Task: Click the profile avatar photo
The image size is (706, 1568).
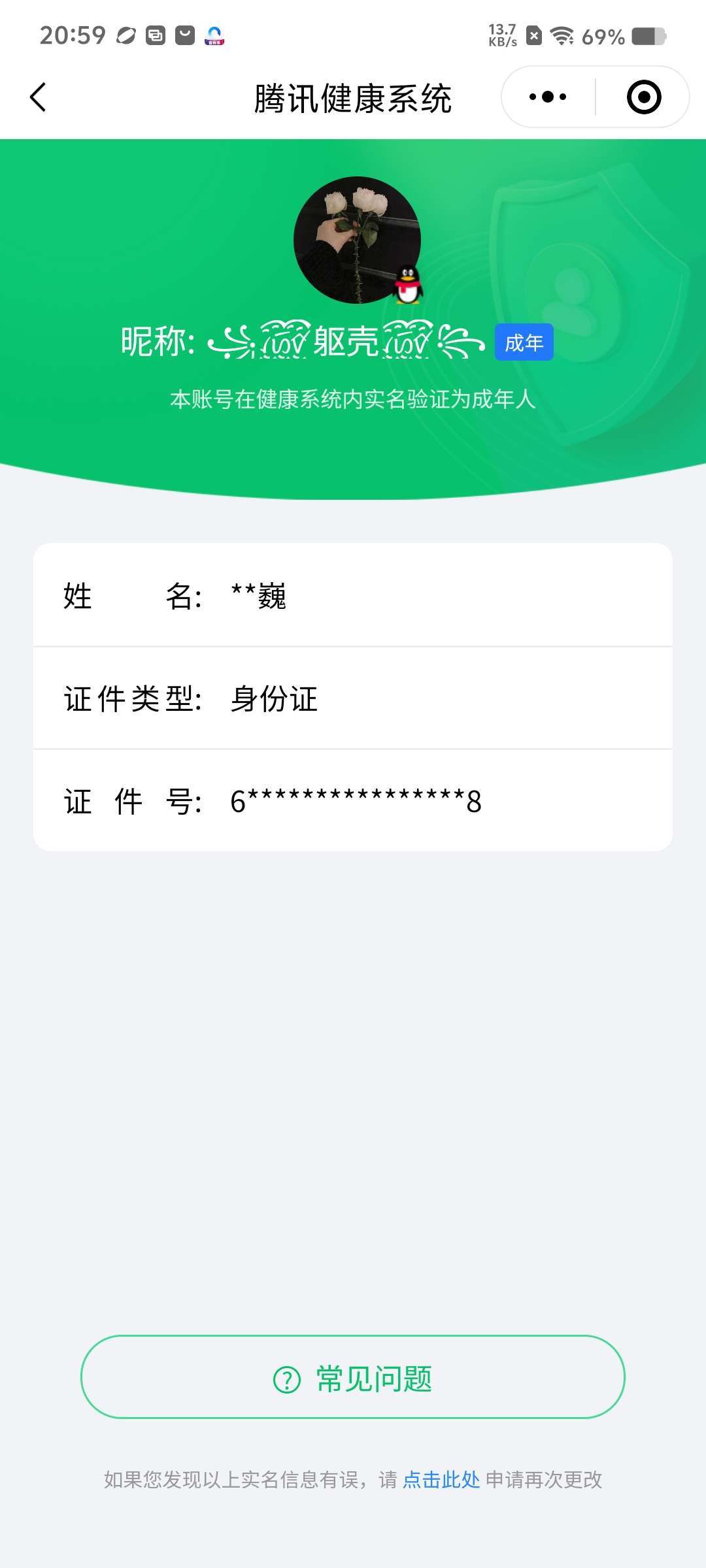Action: click(x=358, y=240)
